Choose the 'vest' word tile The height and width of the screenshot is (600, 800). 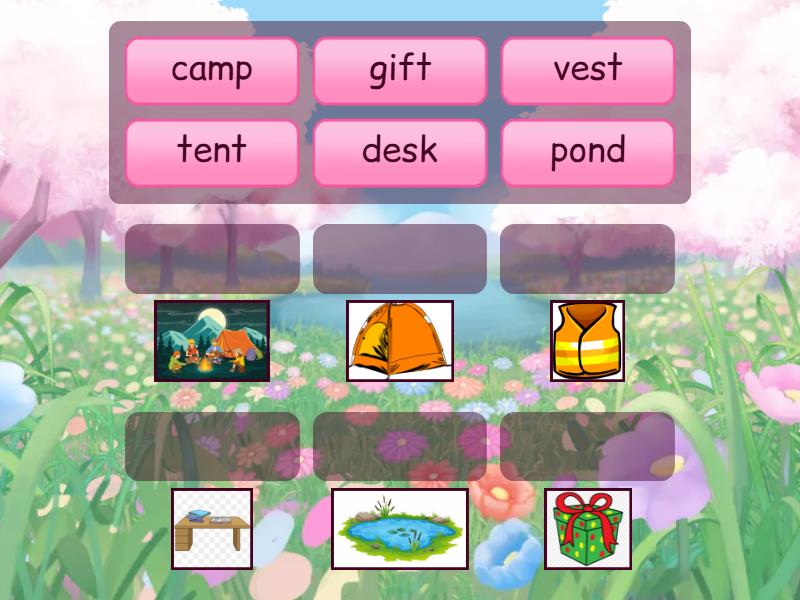[x=588, y=71]
